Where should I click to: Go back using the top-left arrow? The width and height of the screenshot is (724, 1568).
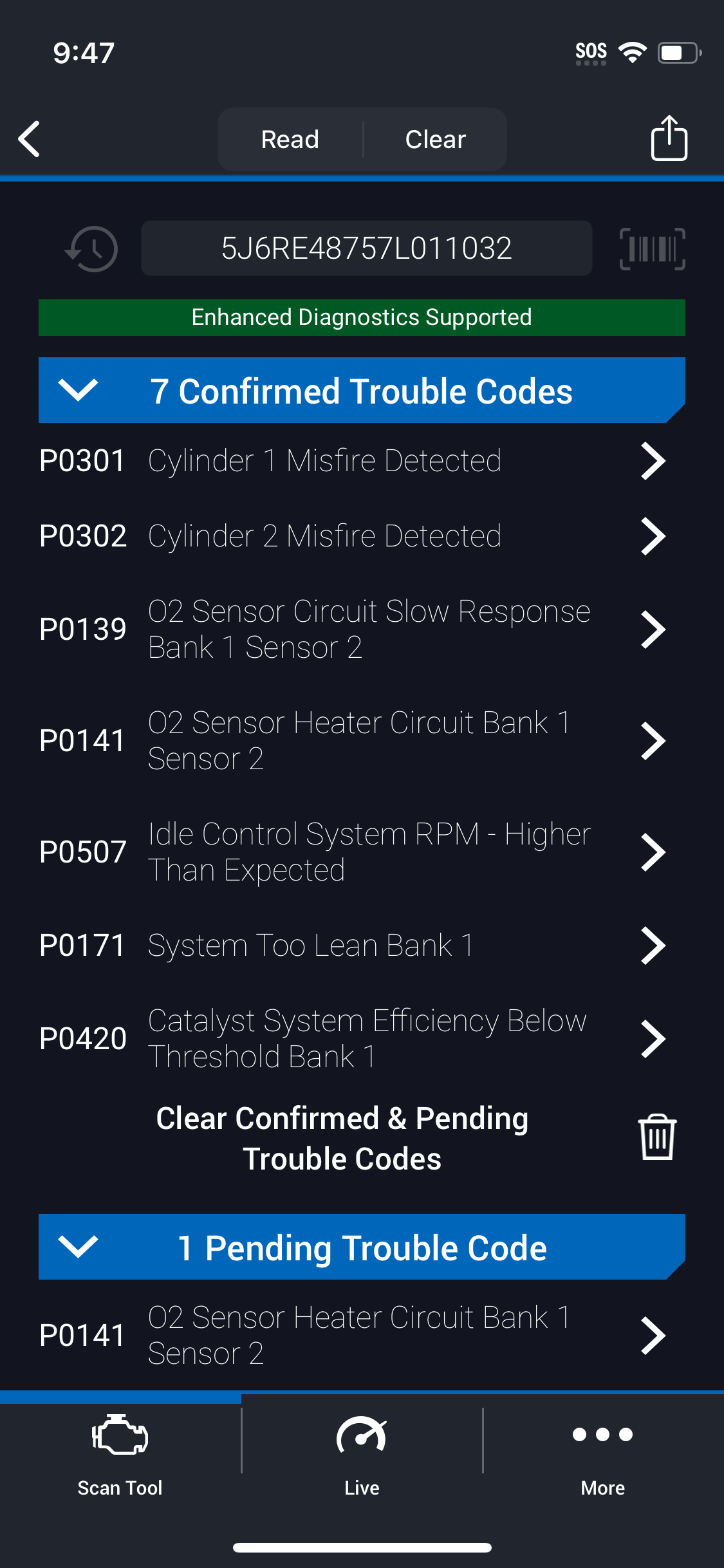click(30, 138)
